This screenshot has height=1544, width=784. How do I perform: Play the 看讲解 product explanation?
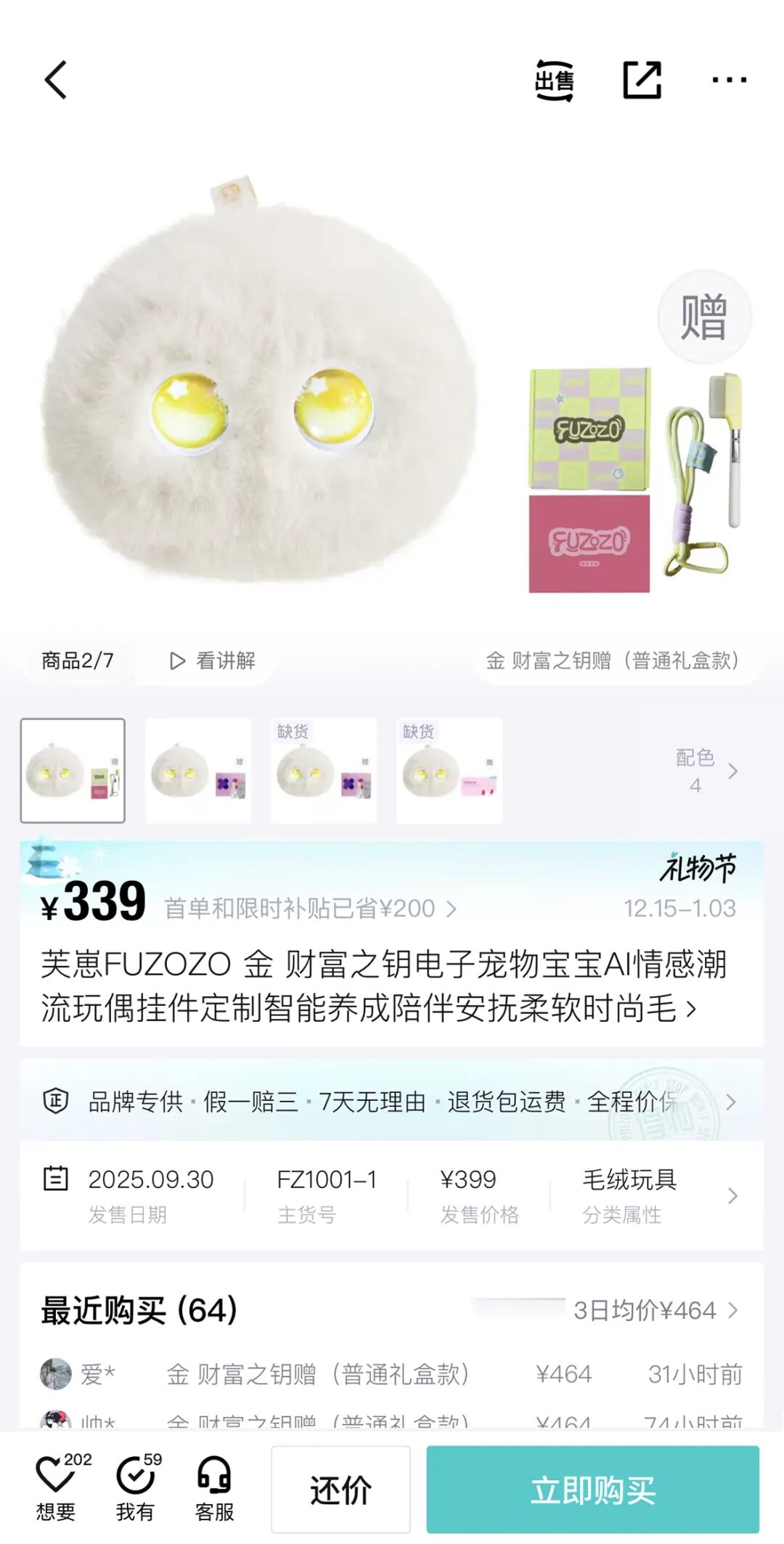click(212, 660)
